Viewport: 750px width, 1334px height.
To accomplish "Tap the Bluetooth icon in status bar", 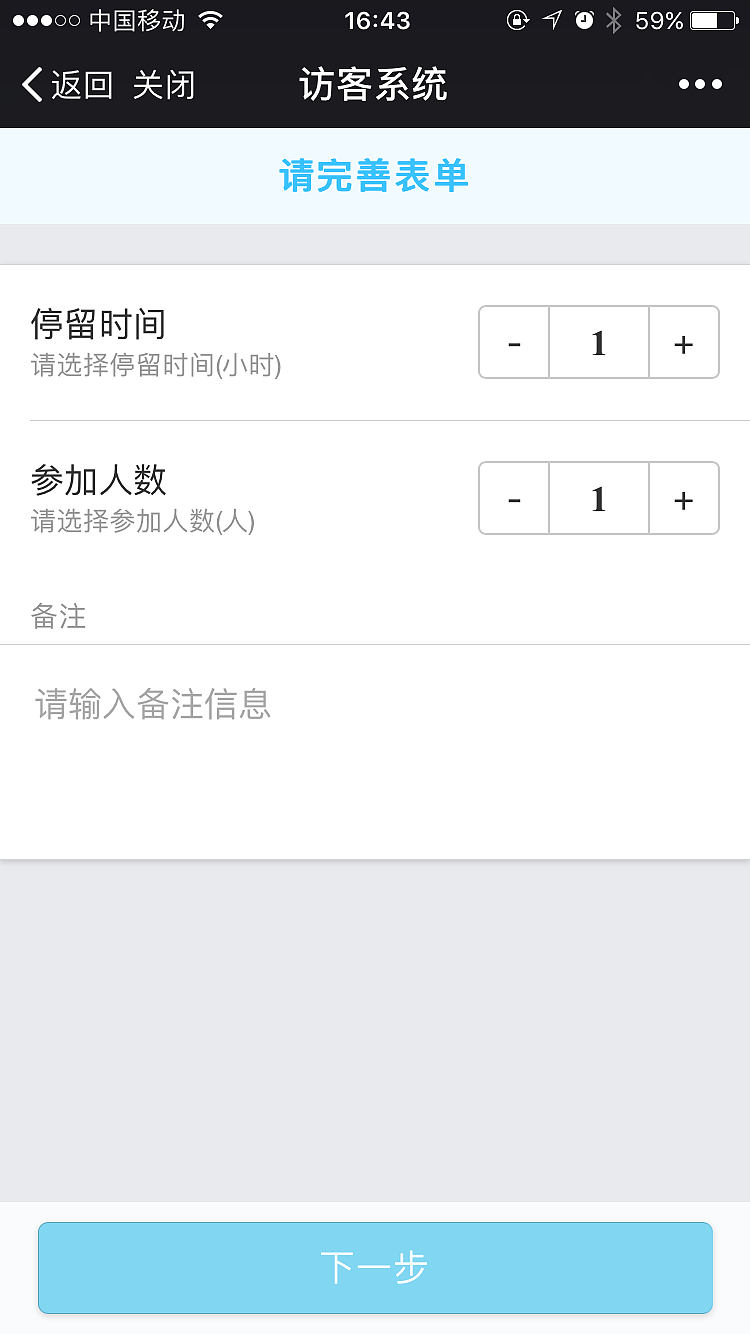I will point(614,20).
